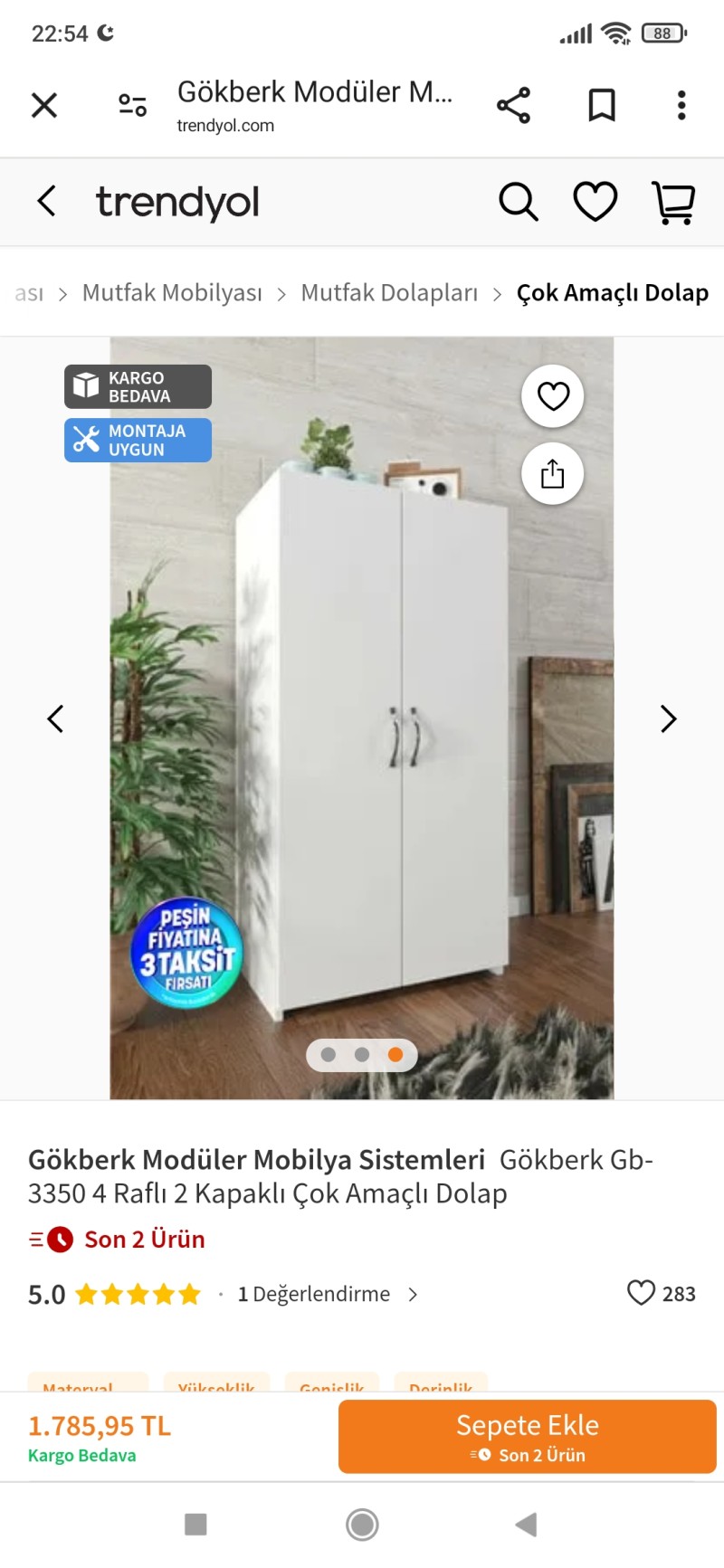Go to Çok Amaçlı Dolap category

coord(612,293)
